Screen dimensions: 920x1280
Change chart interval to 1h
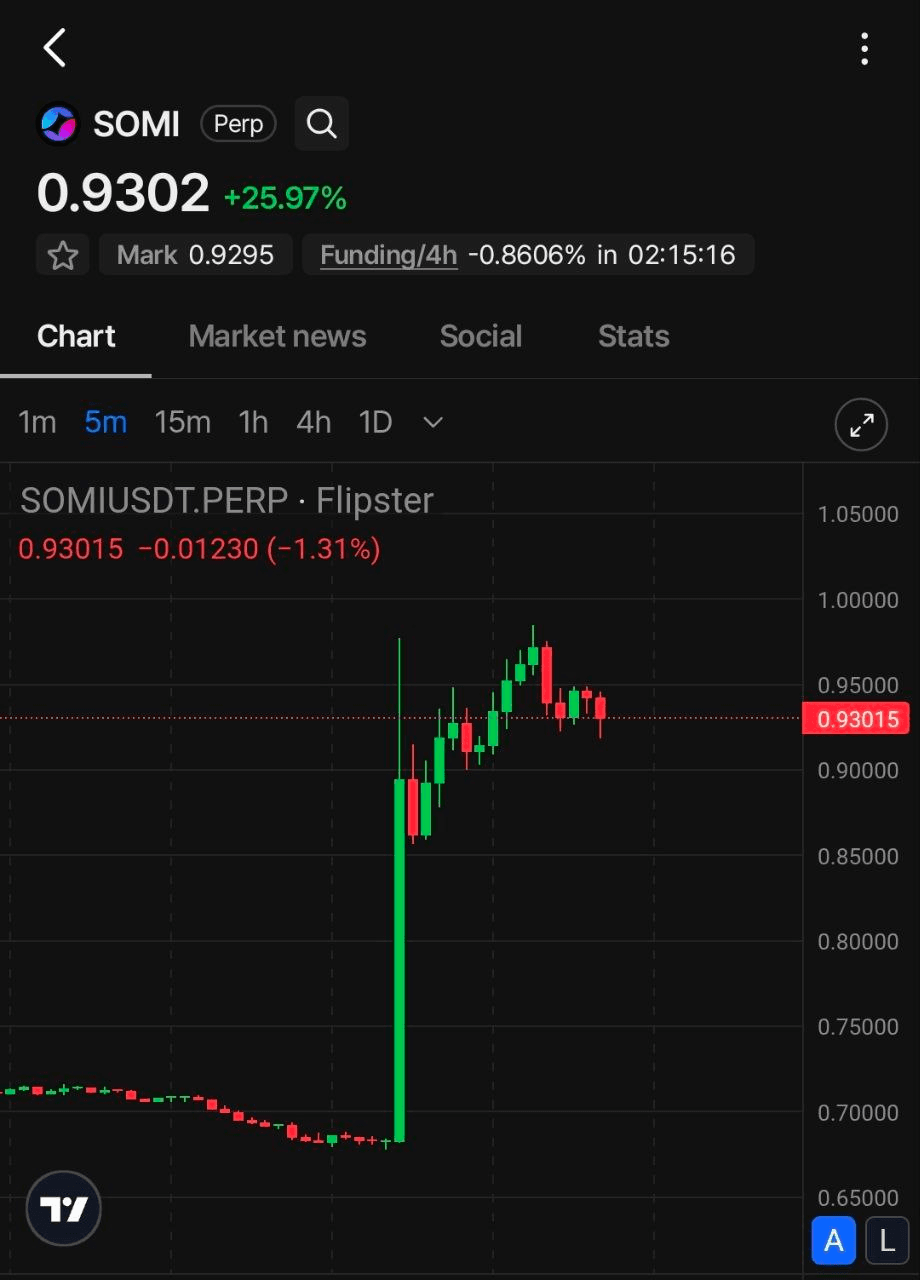pyautogui.click(x=253, y=422)
